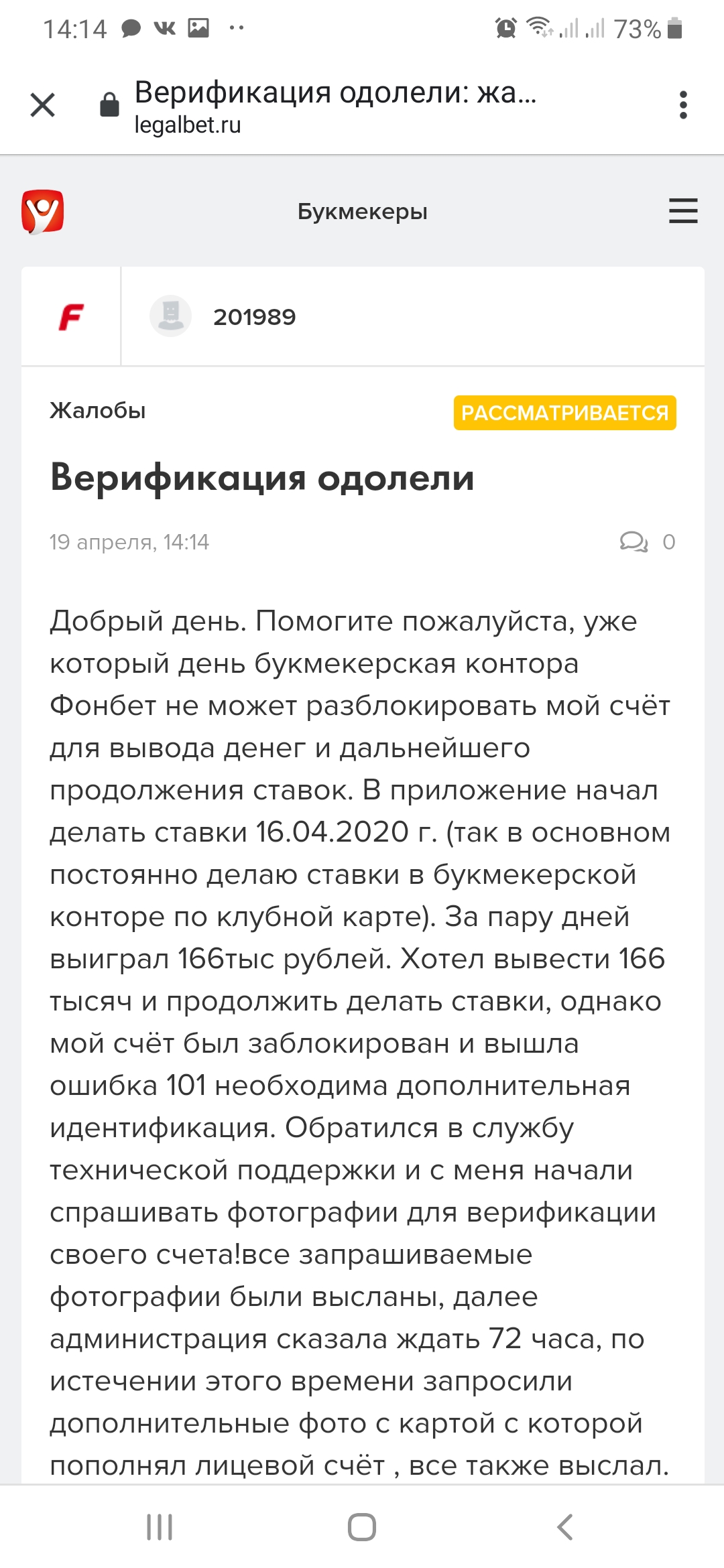Open the Букмекеры section

[362, 212]
